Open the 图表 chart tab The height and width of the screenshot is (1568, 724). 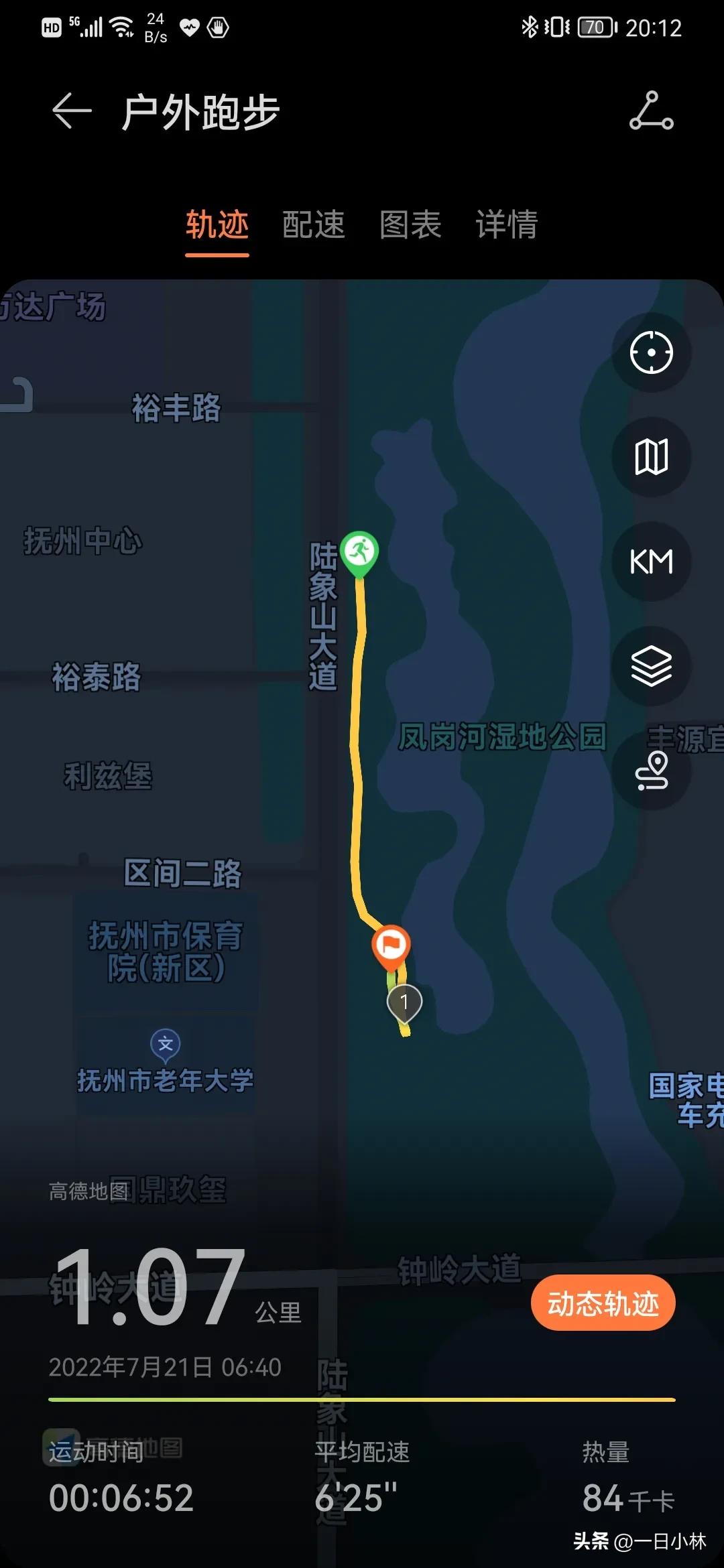tap(410, 226)
